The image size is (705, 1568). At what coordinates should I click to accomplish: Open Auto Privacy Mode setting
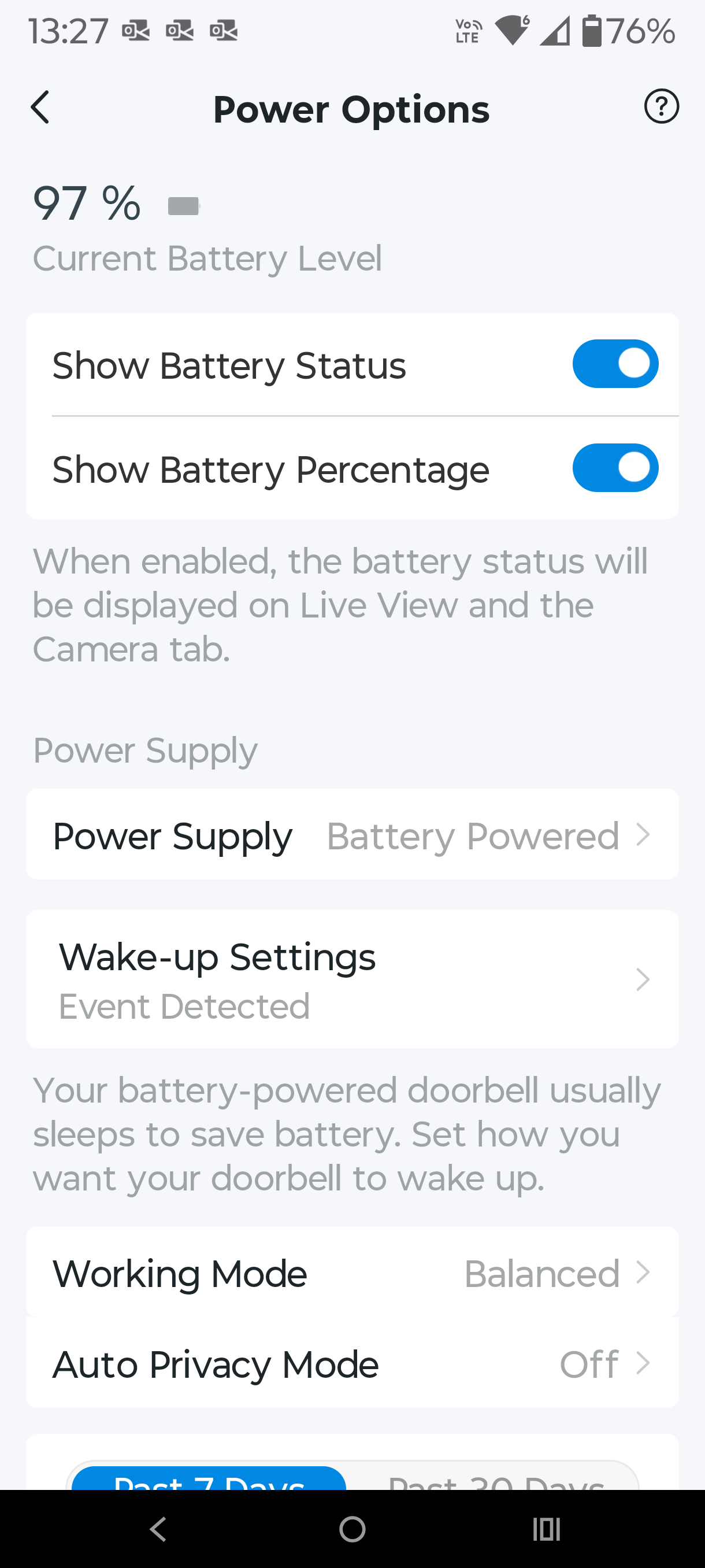(351, 1364)
